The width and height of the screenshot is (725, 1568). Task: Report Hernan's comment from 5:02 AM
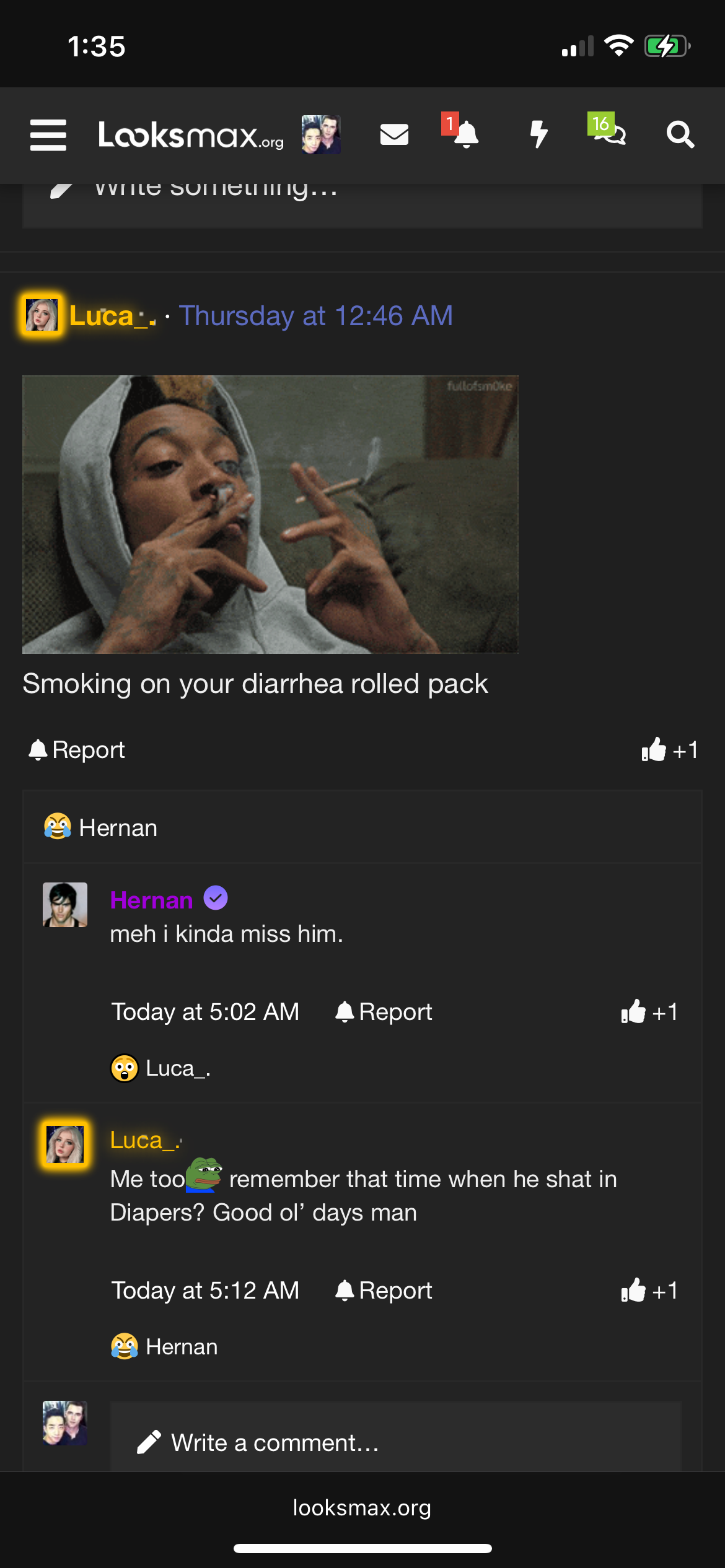384,1012
